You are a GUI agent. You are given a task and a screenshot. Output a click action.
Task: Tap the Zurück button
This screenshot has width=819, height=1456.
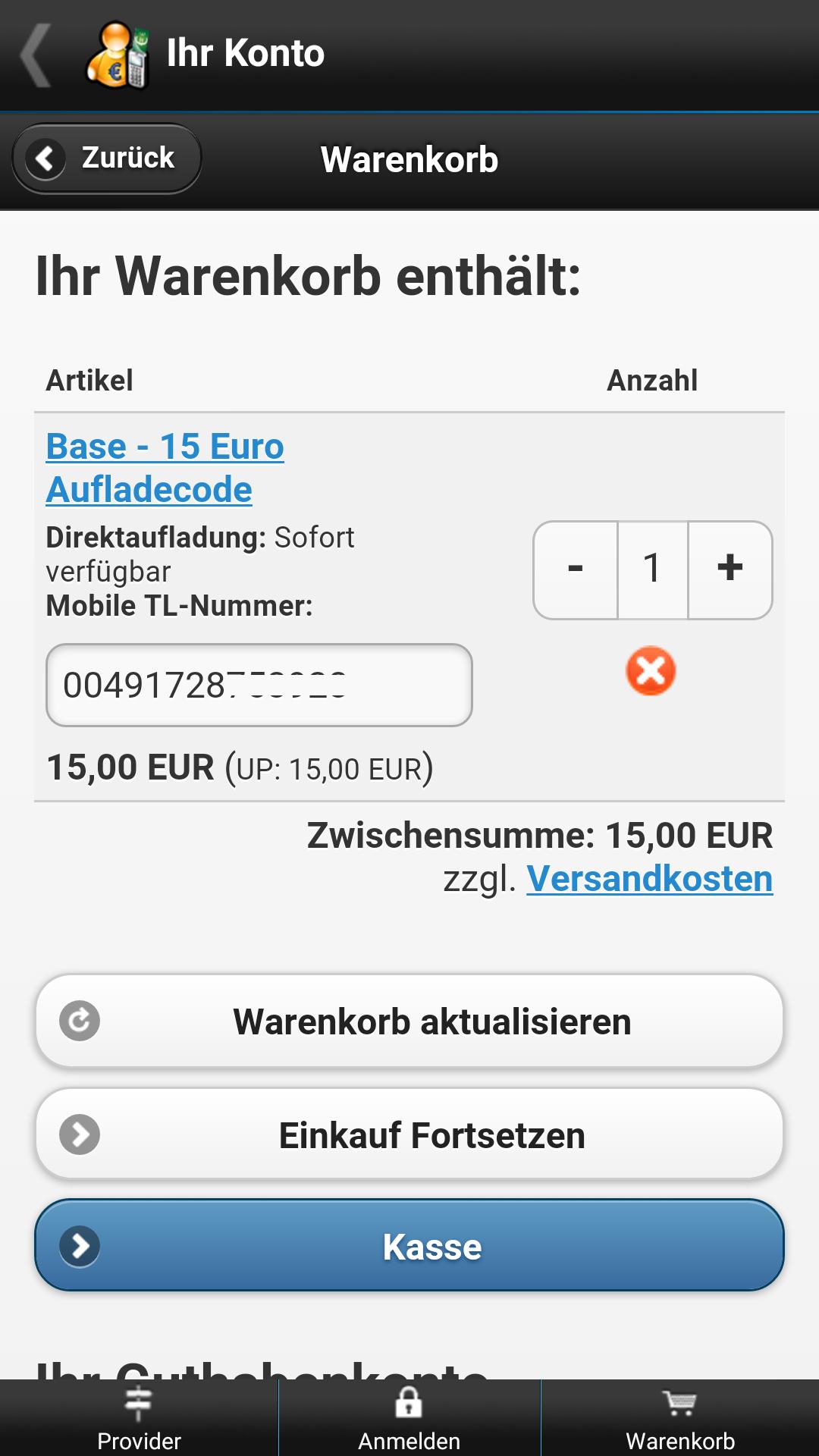click(106, 158)
